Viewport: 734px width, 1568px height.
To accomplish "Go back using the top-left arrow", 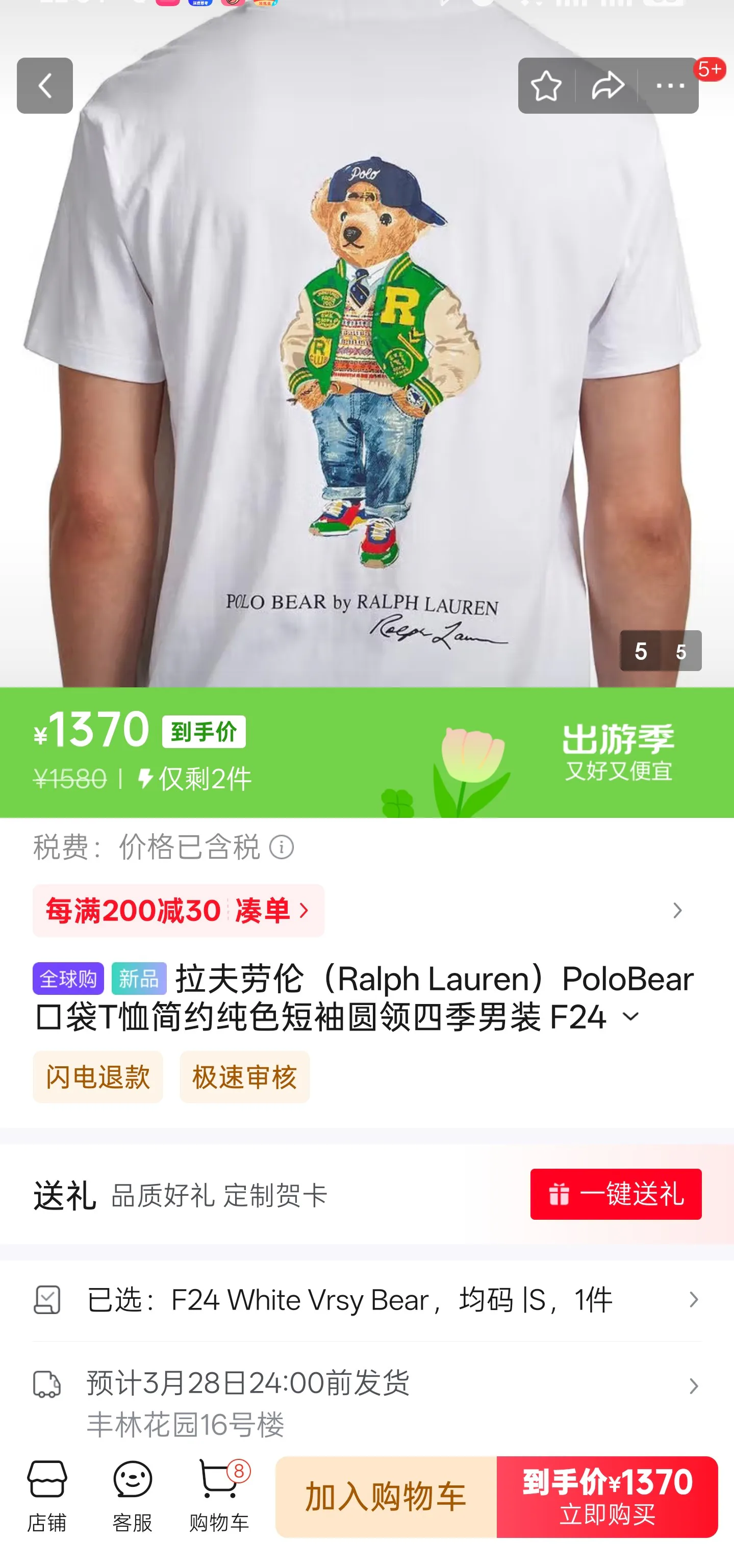I will click(x=44, y=86).
